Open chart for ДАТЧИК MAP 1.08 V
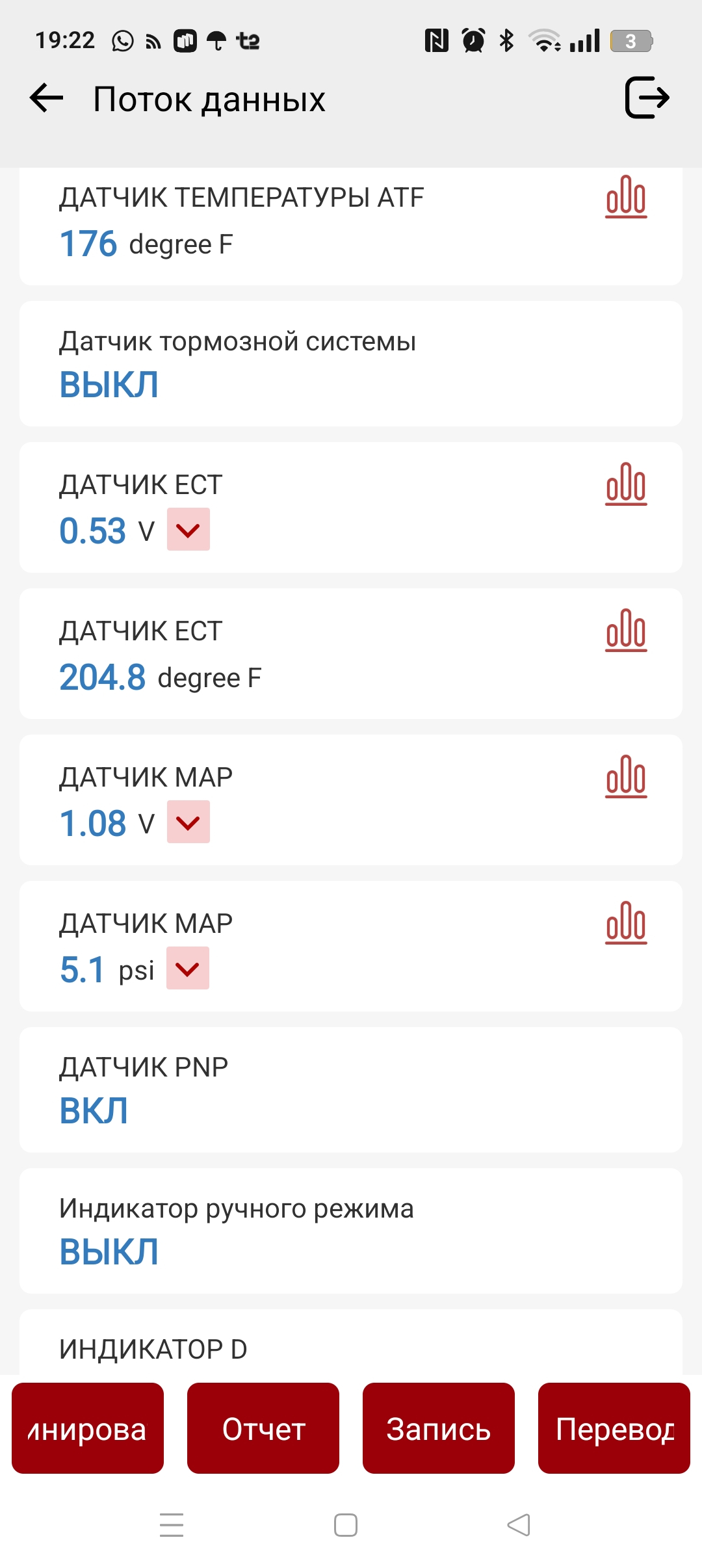Screen dimensions: 702x1568 coord(626,777)
